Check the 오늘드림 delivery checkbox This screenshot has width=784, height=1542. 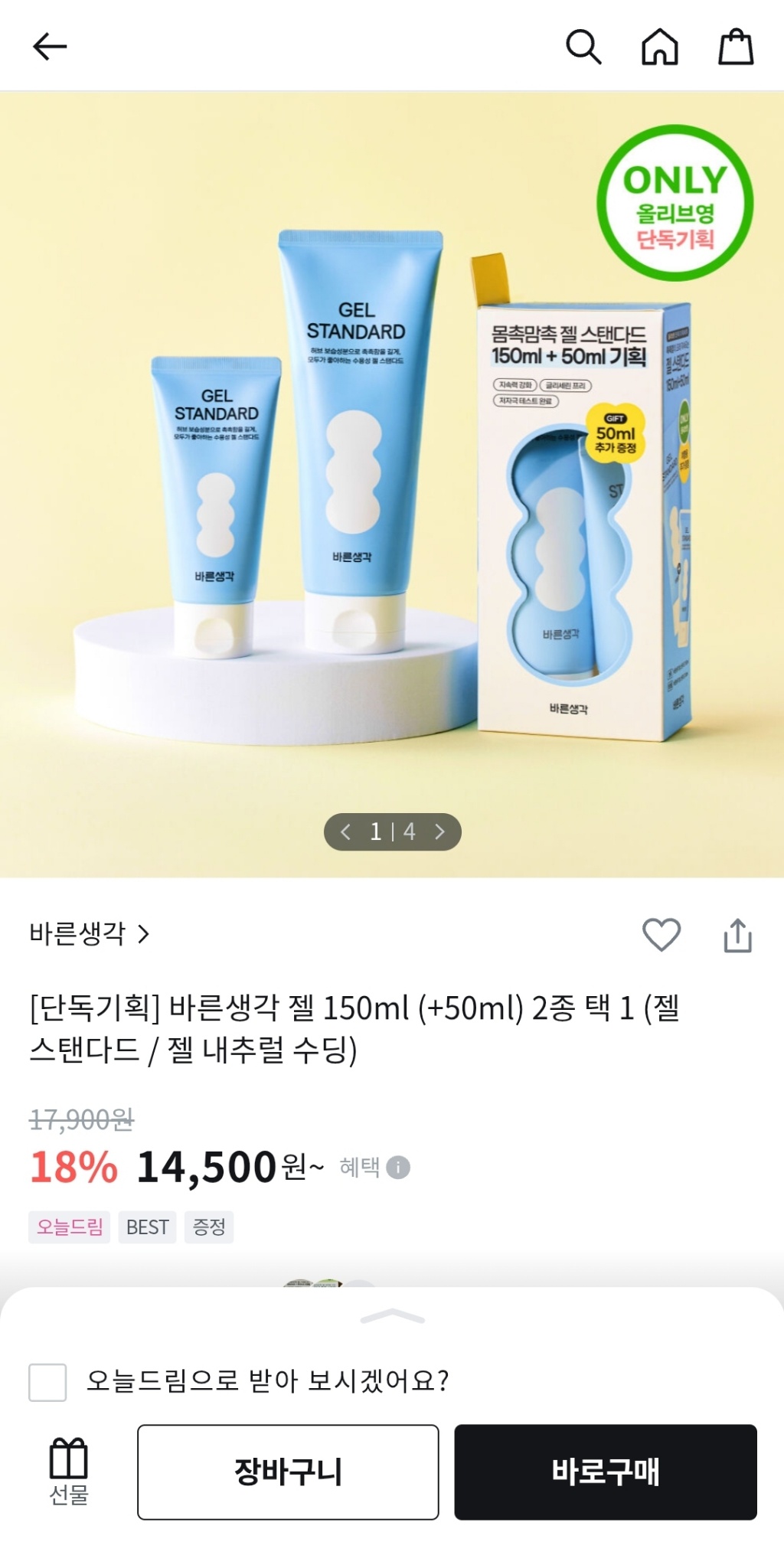47,1382
